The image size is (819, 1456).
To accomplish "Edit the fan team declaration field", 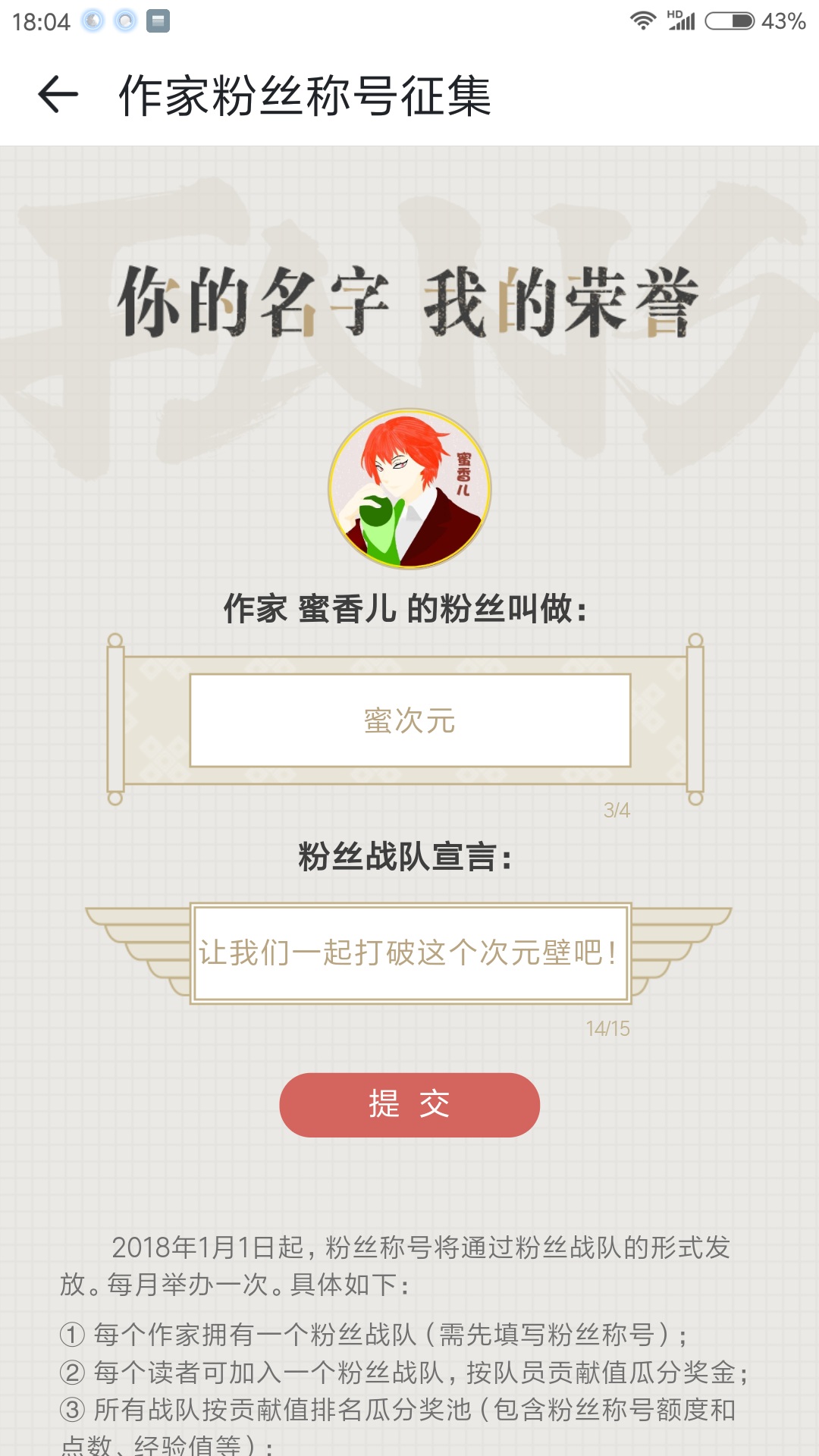I will point(409,953).
